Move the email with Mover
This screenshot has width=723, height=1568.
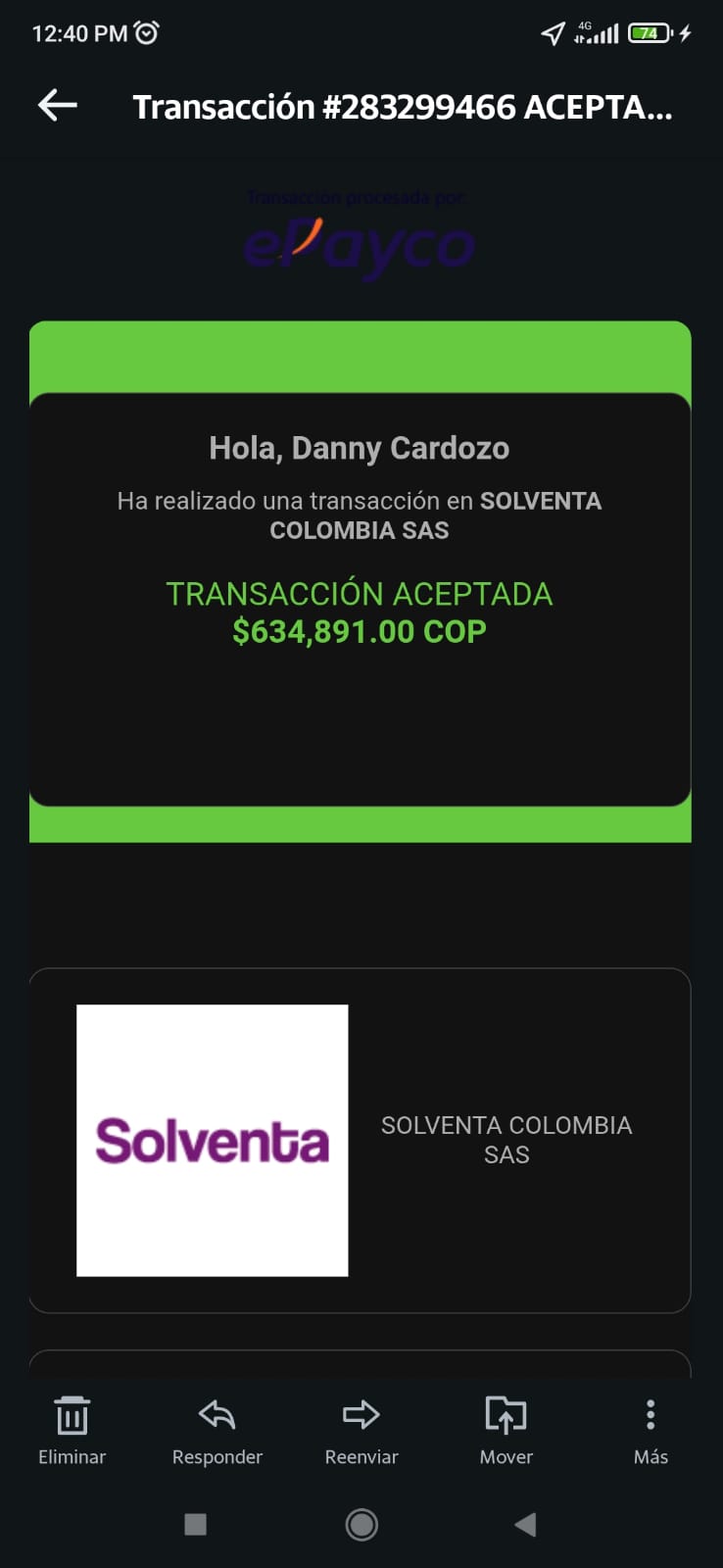(506, 1429)
